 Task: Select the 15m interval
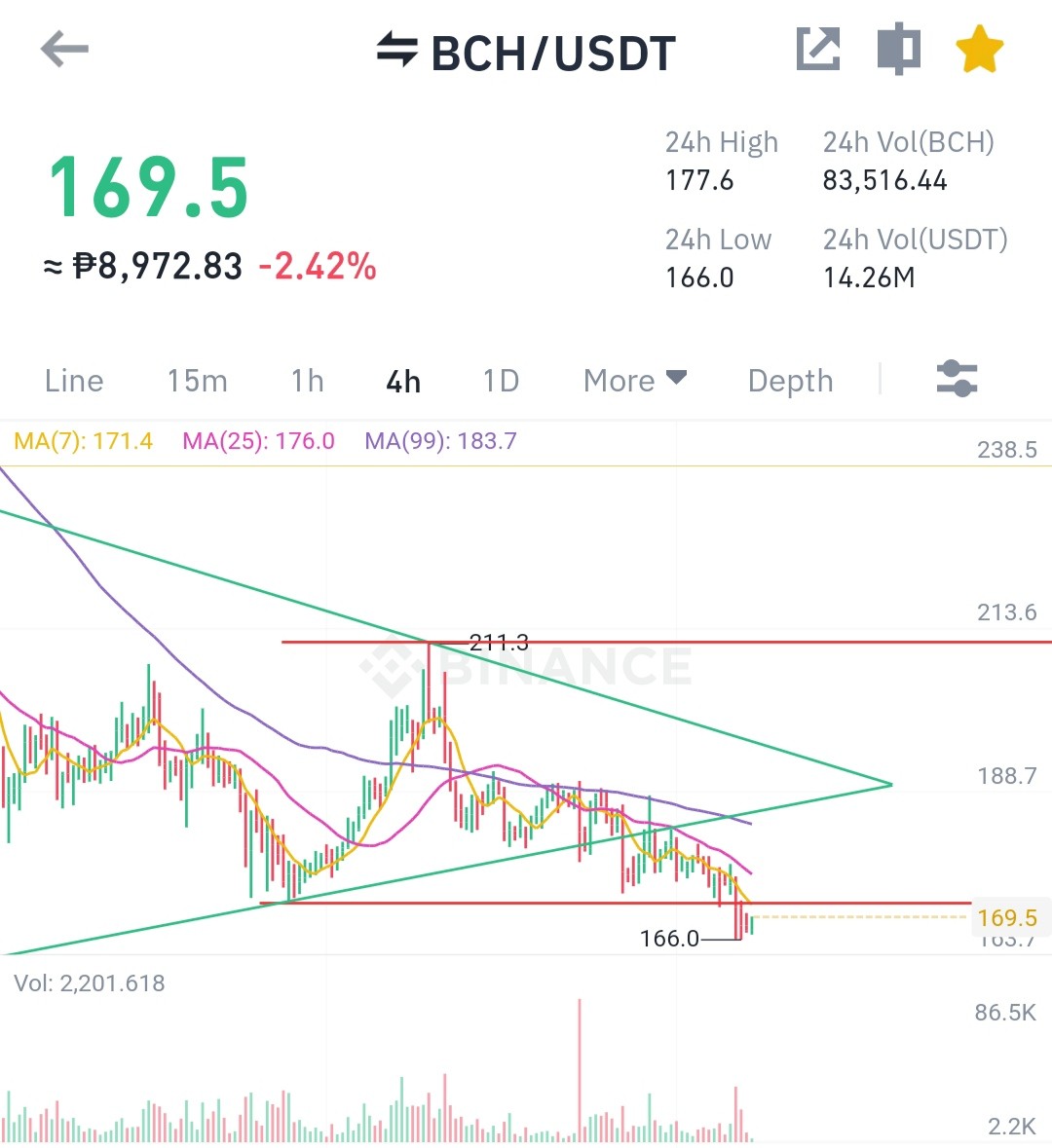(x=197, y=381)
